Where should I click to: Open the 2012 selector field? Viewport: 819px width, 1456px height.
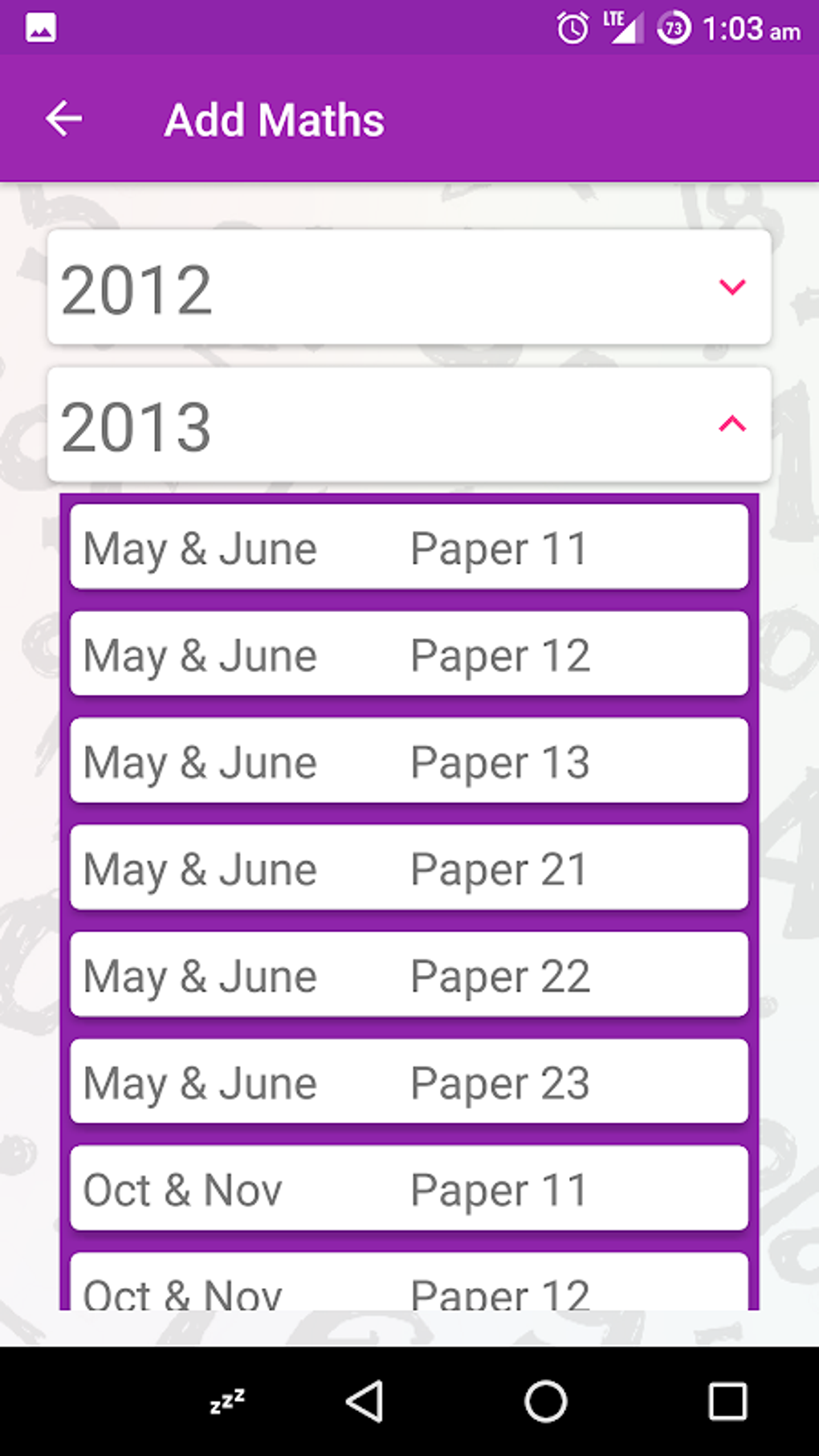409,288
